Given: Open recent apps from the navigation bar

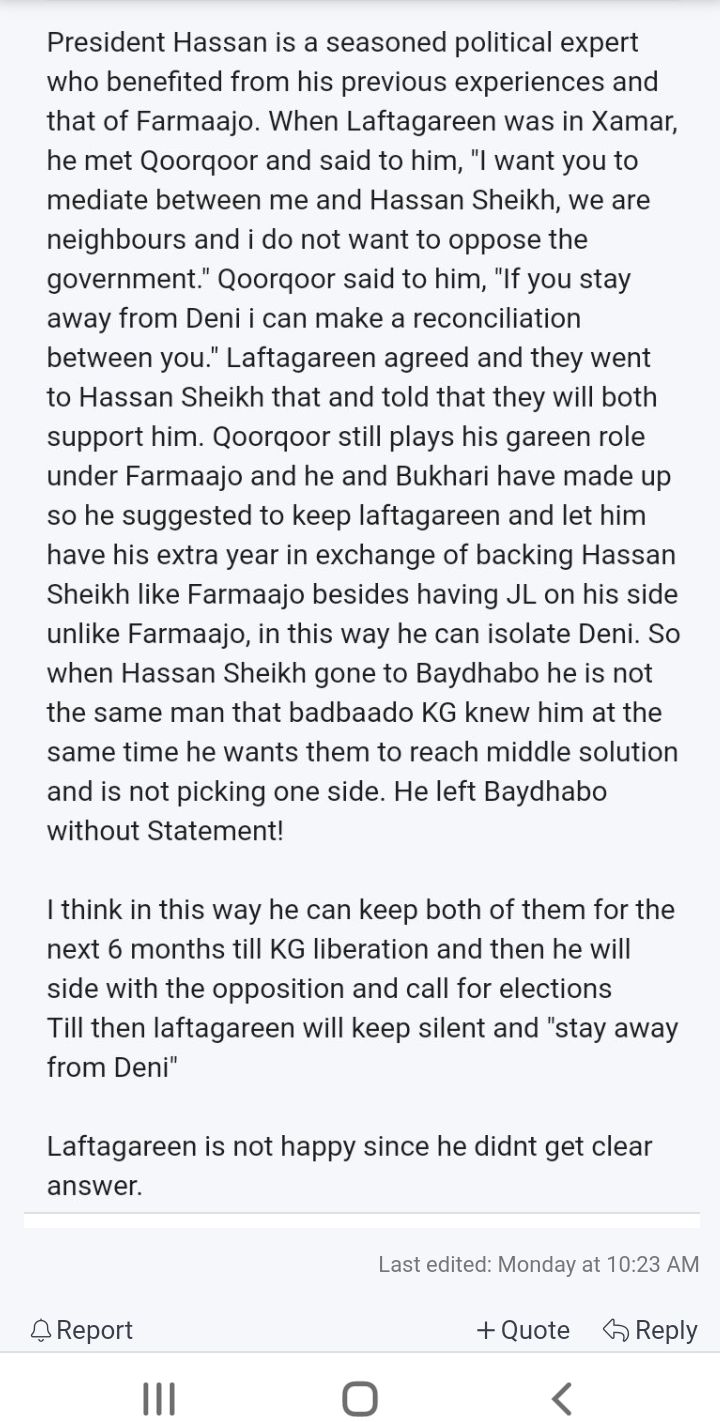Looking at the screenshot, I should pyautogui.click(x=159, y=1398).
